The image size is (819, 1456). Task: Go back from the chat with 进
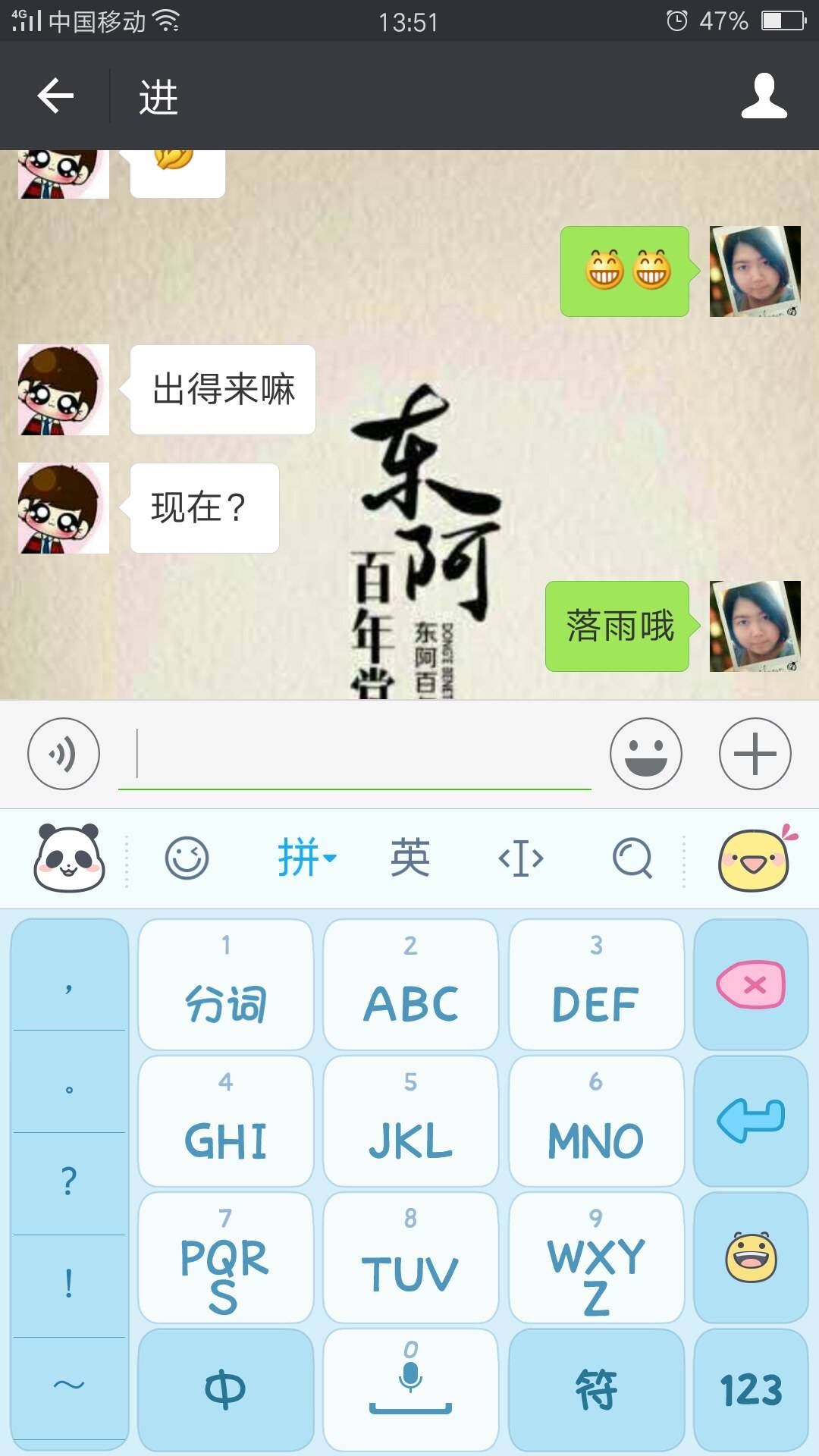[55, 96]
